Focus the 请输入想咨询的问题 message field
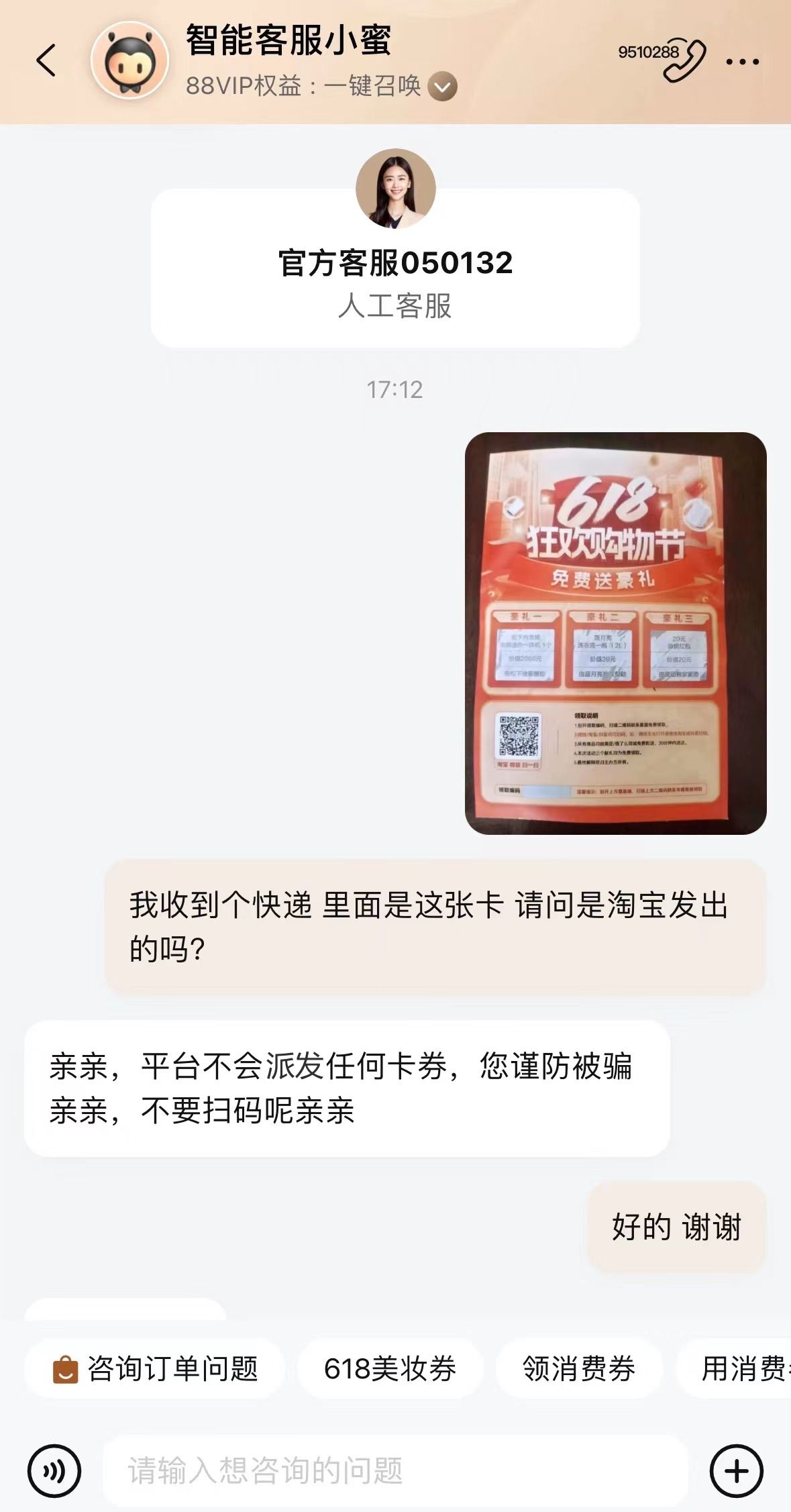Screen dimensions: 791x1512 coord(396,1471)
